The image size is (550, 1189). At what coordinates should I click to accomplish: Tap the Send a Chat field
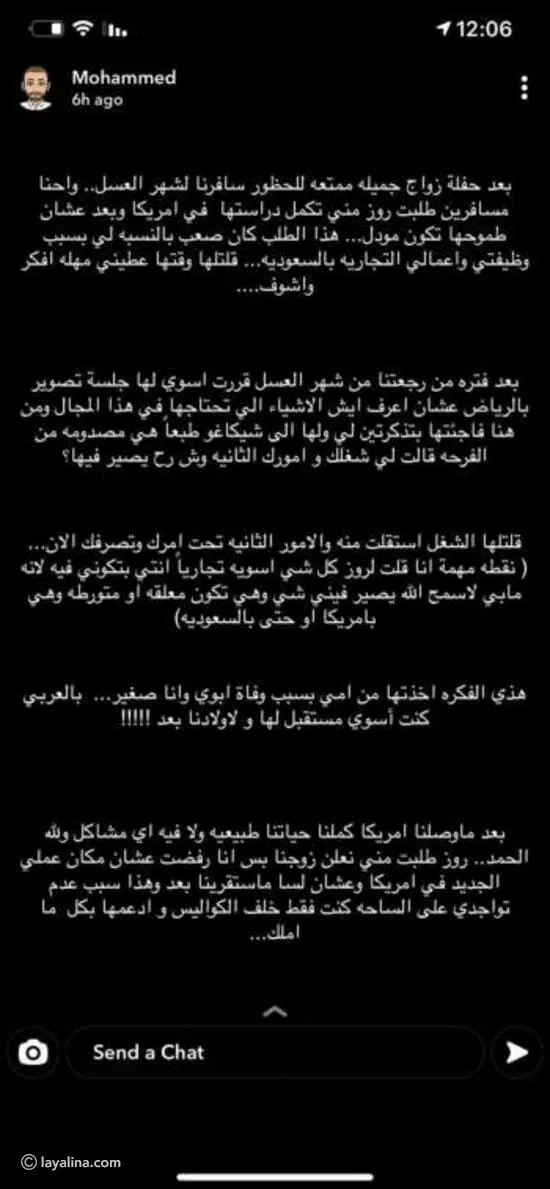(x=275, y=1052)
